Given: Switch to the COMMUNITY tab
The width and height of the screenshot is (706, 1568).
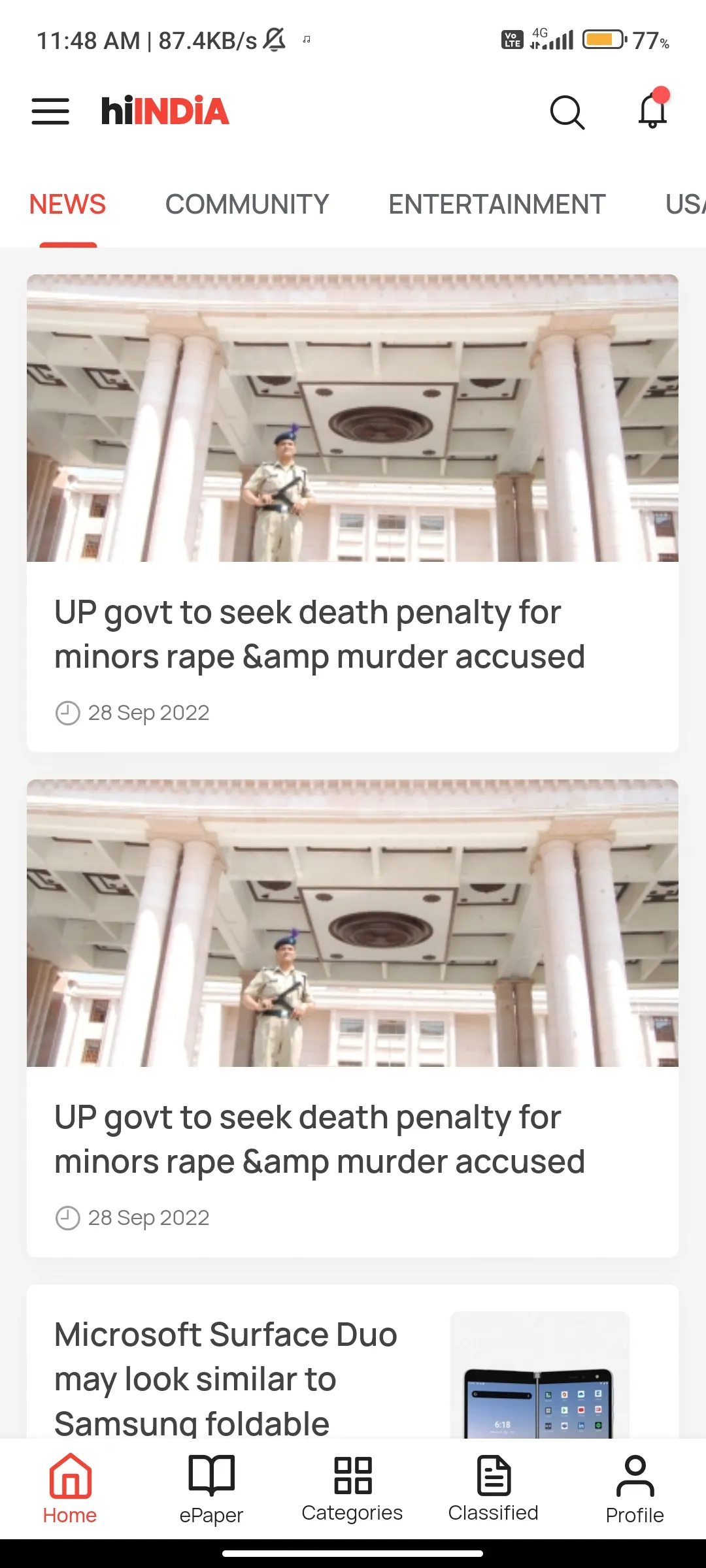Looking at the screenshot, I should coord(247,204).
